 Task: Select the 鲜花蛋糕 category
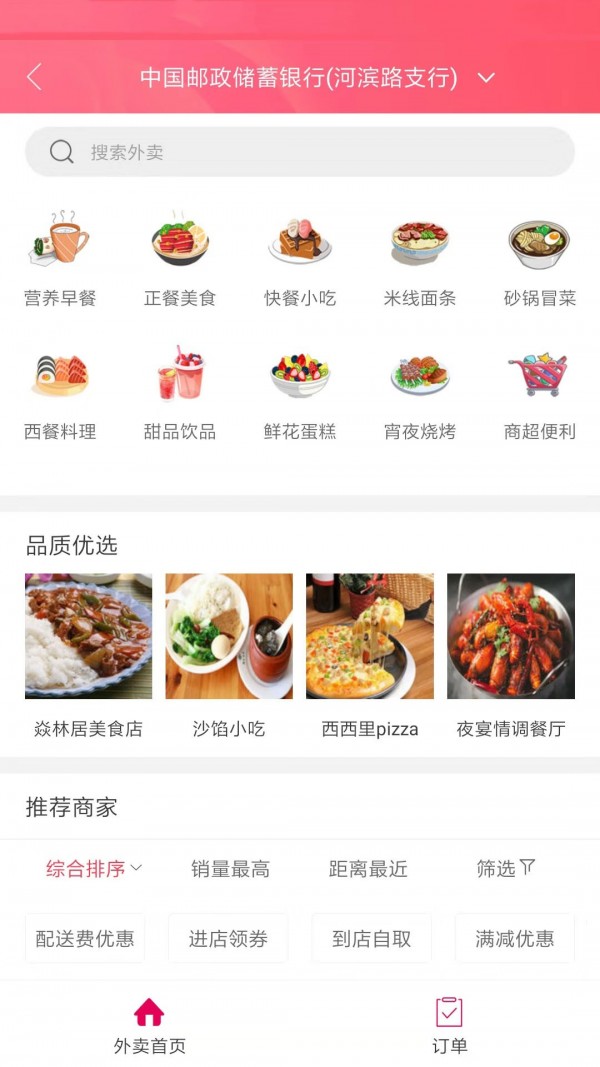tap(300, 392)
